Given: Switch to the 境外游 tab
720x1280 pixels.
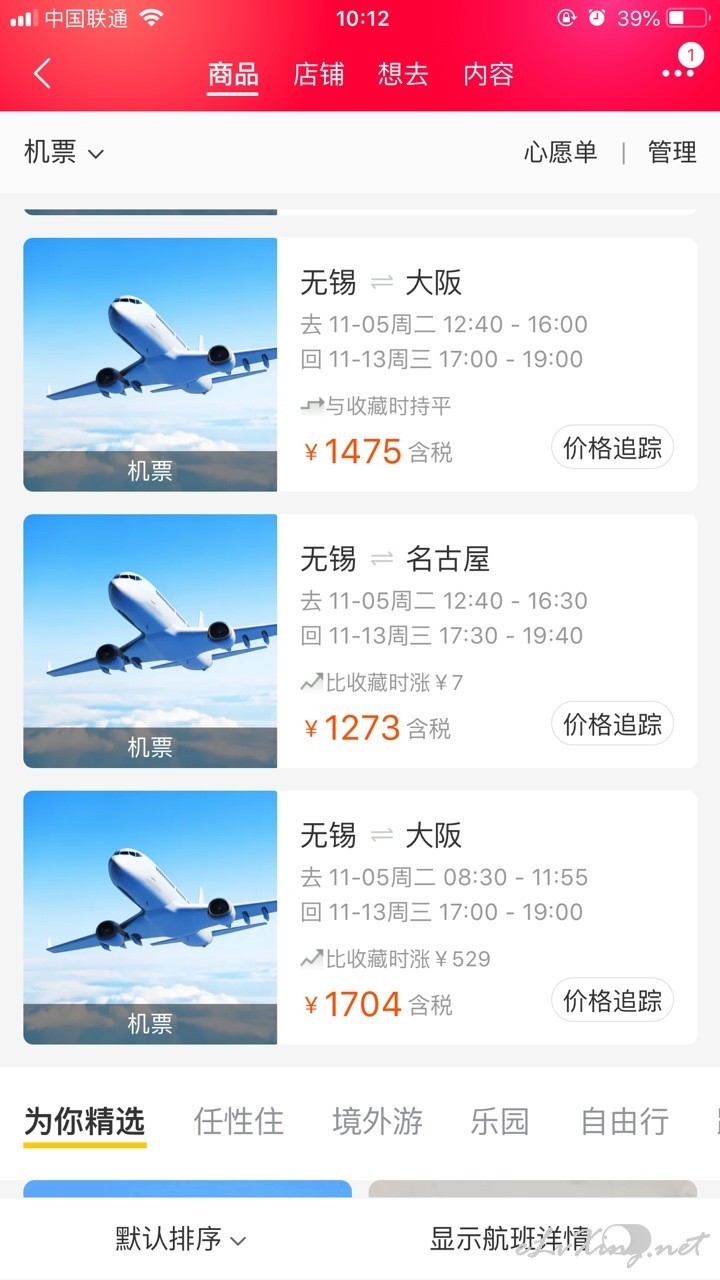Looking at the screenshot, I should (x=377, y=1121).
